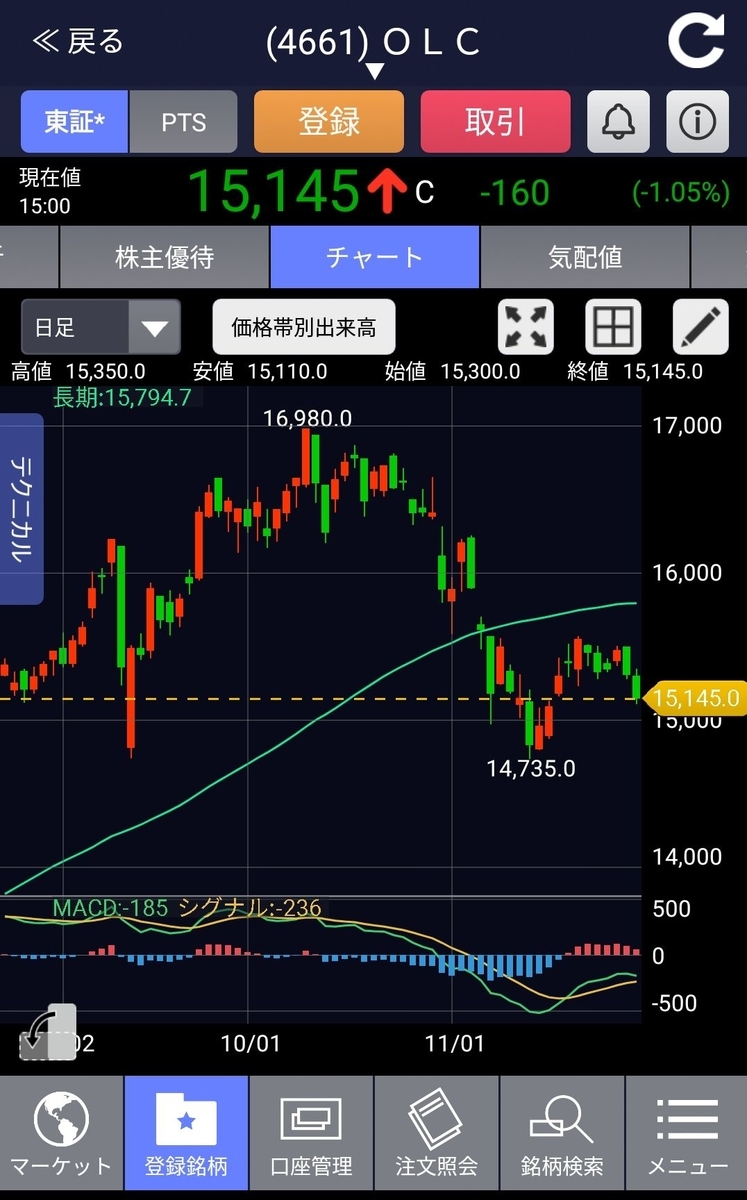Open the テクニカル side panel

pos(21,509)
